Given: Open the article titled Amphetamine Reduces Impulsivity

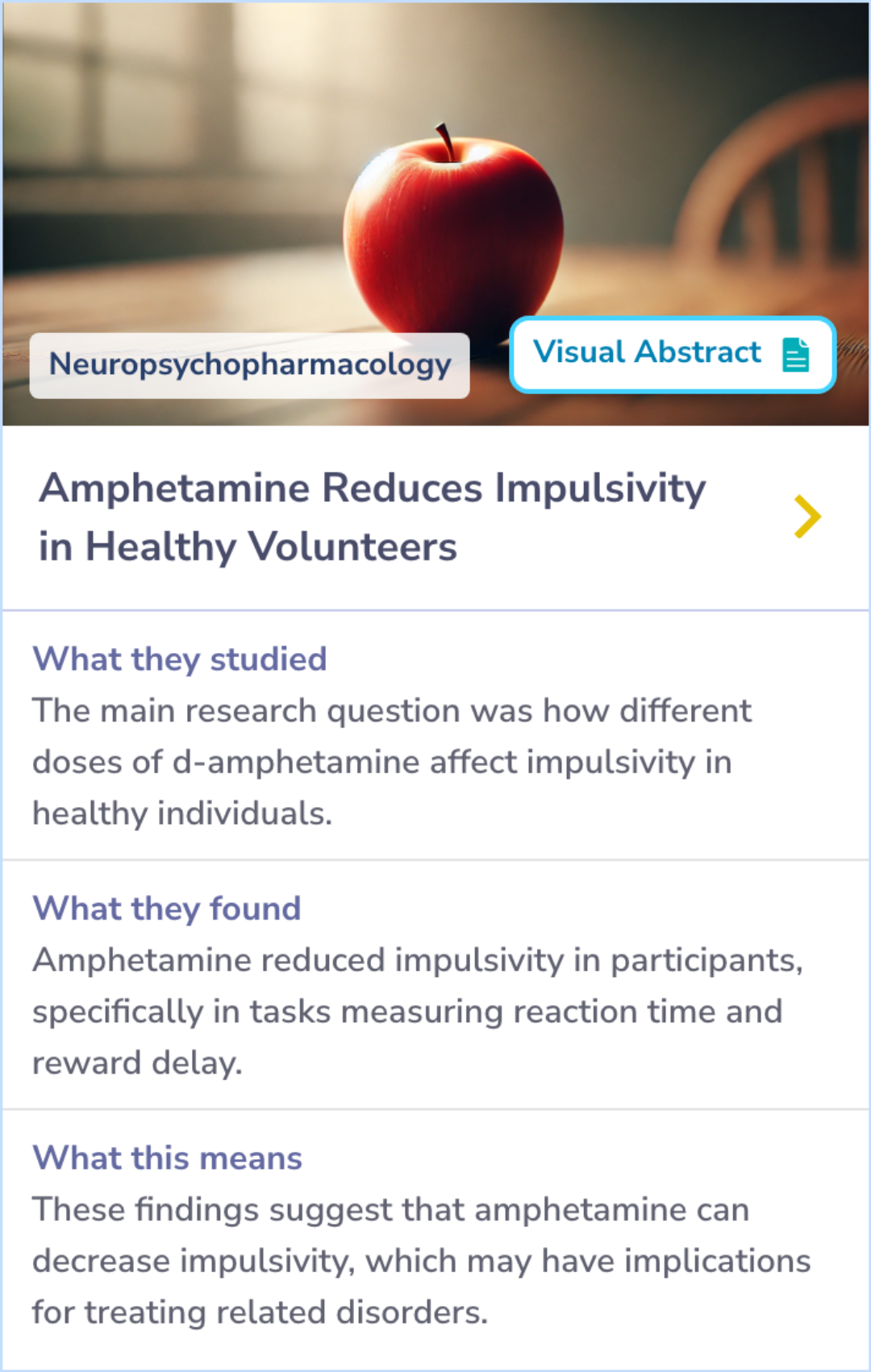Looking at the screenshot, I should pos(371,516).
